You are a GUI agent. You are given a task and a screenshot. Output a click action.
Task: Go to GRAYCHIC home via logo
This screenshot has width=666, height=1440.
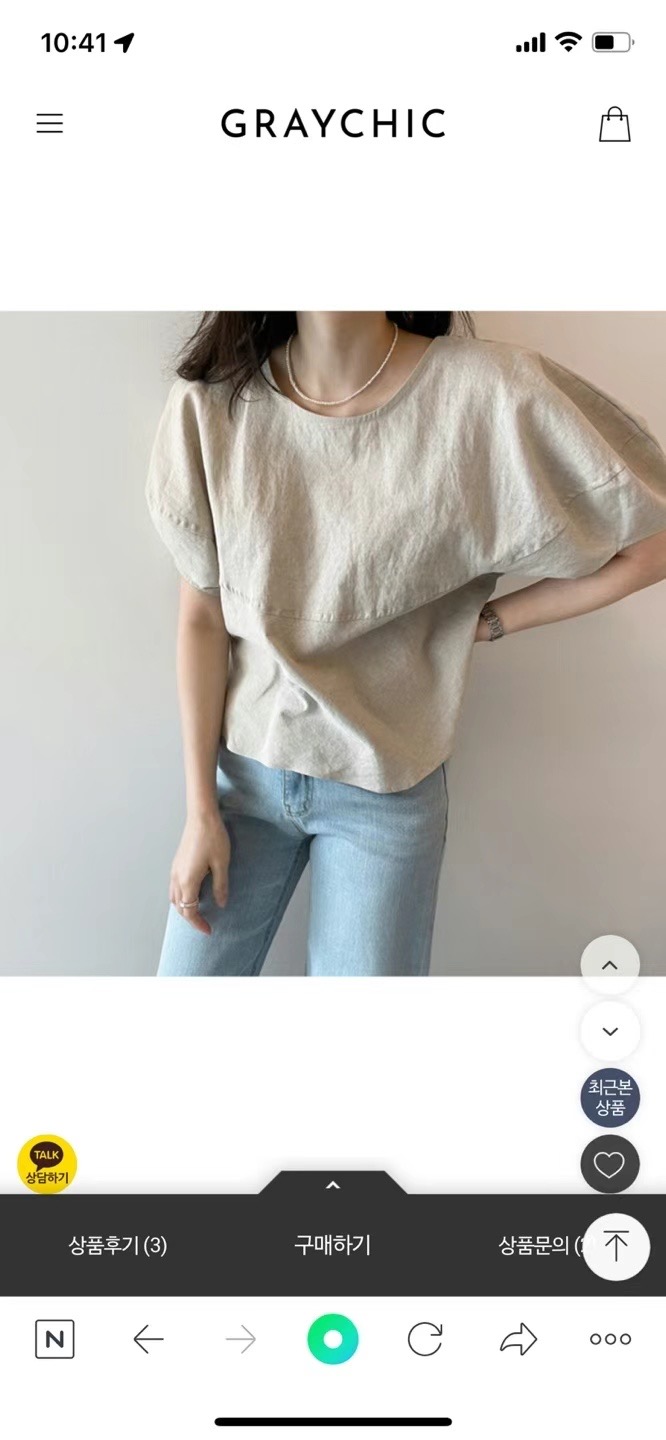(333, 124)
